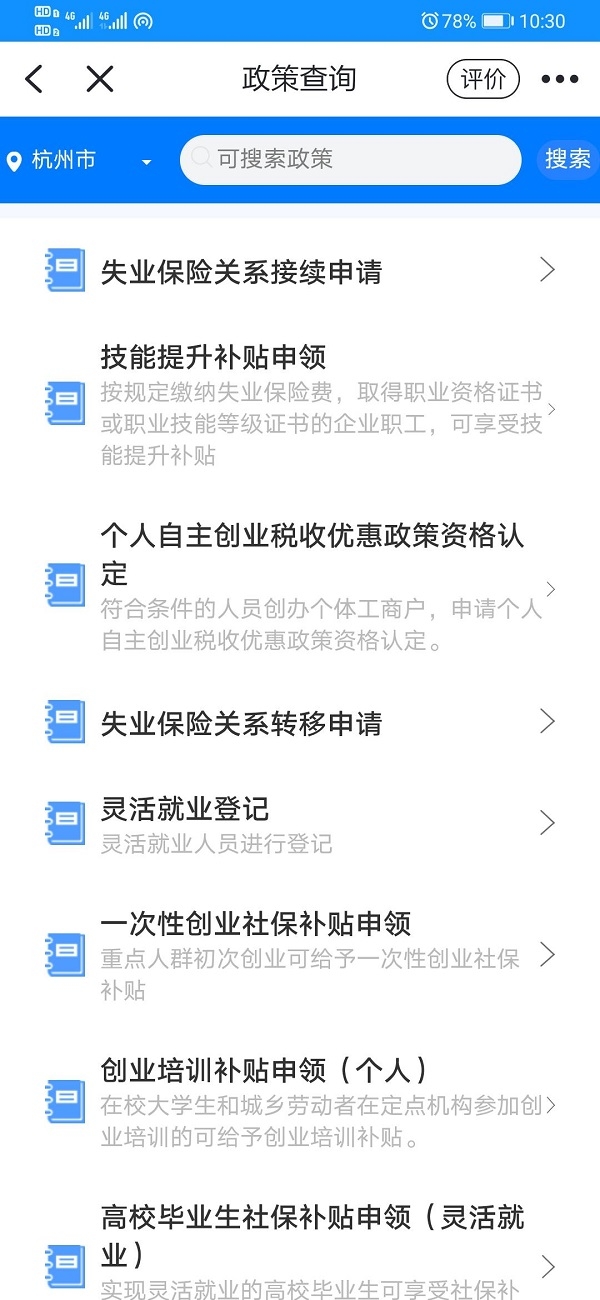600x1300 pixels.
Task: Tap the 搜索 button
Action: click(x=568, y=159)
